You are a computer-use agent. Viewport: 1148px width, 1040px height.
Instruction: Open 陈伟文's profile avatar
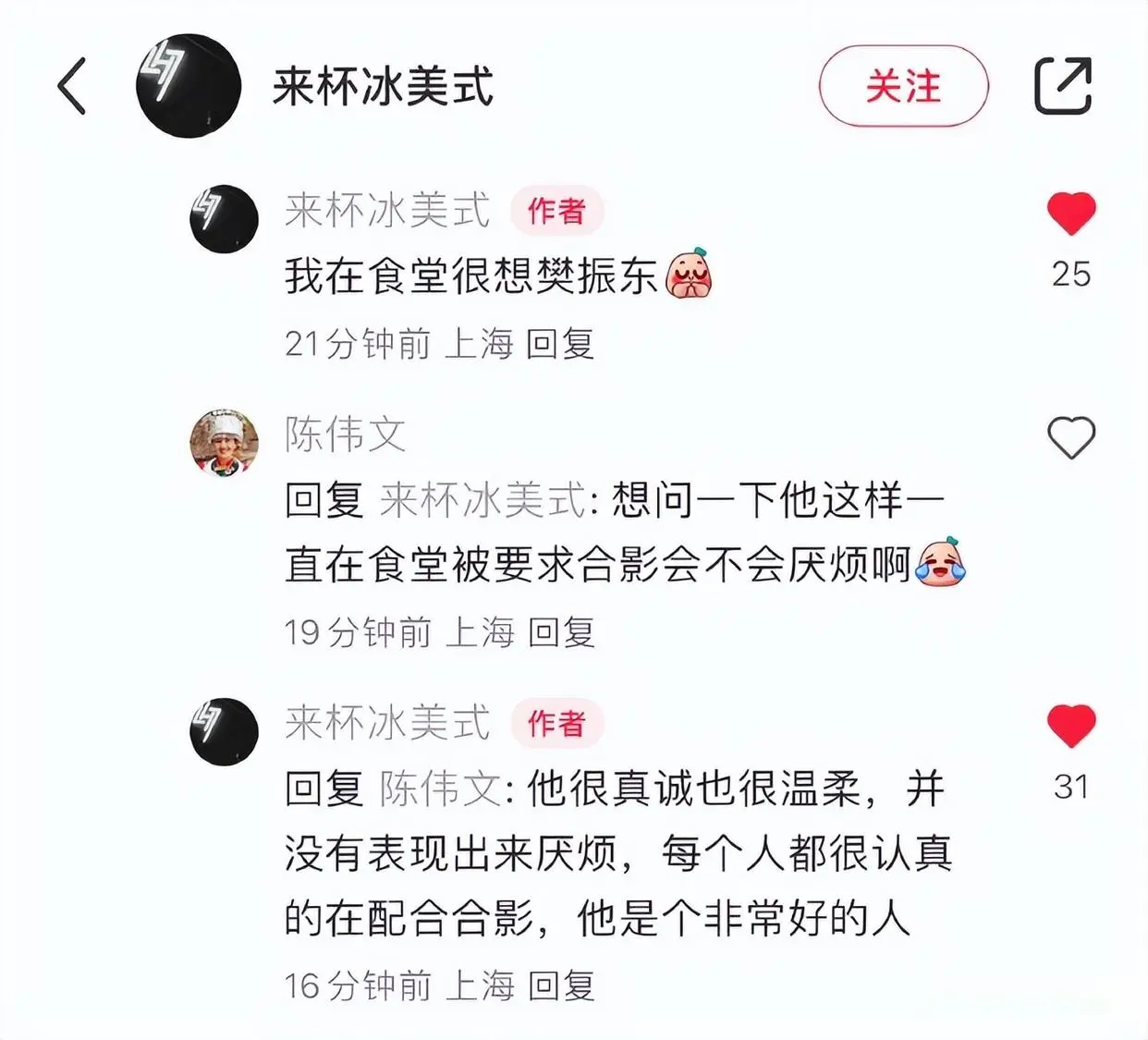coord(224,442)
